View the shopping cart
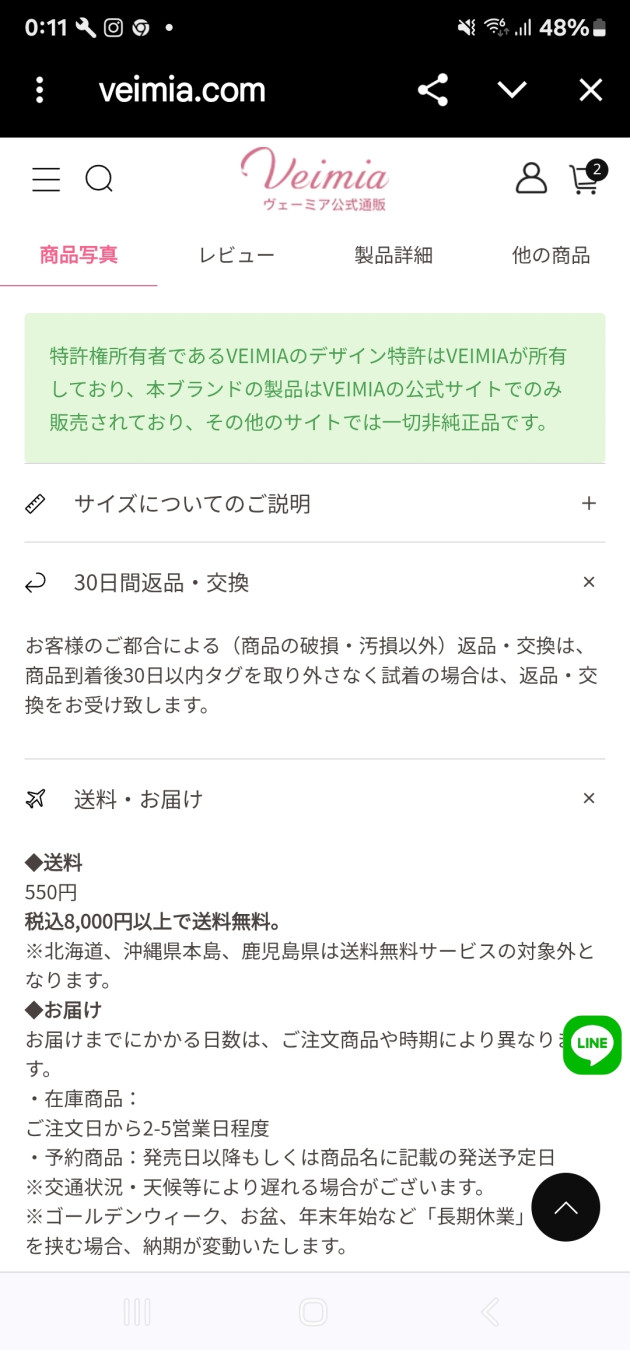This screenshot has height=1350, width=630. click(x=587, y=176)
